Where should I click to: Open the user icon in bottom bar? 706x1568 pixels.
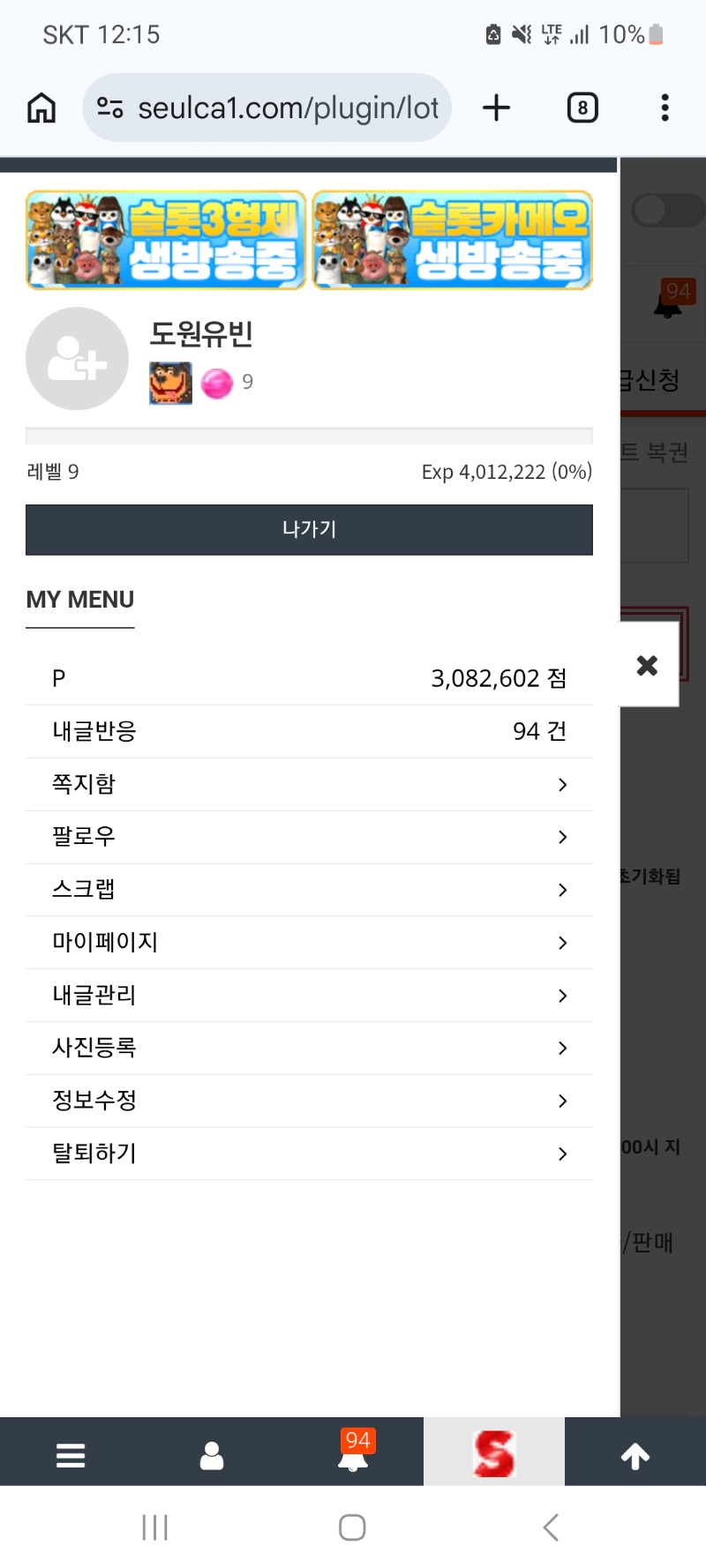tap(212, 1455)
